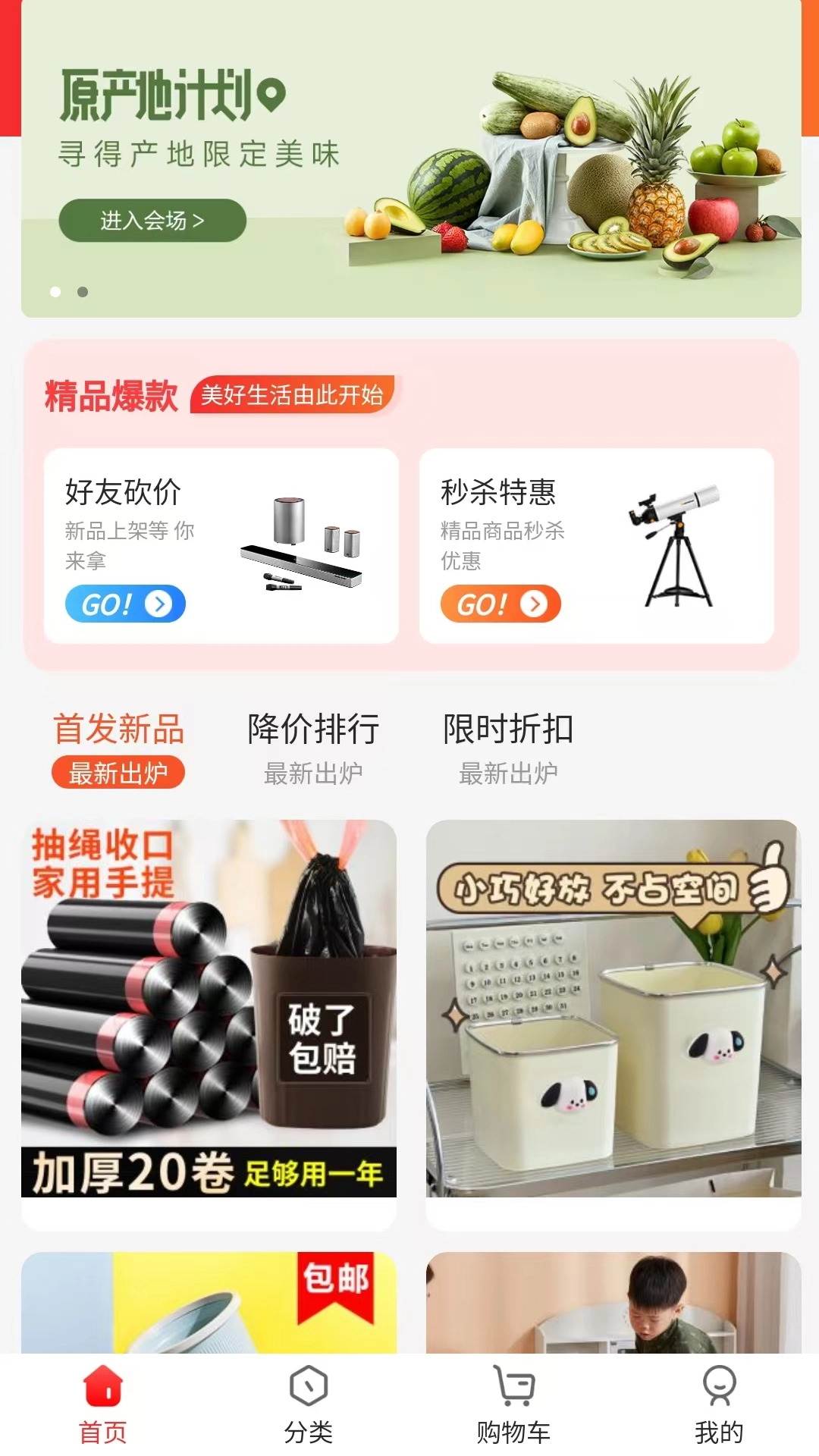Tap the 进入会场 button on the banner
The height and width of the screenshot is (1456, 819).
pyautogui.click(x=152, y=221)
